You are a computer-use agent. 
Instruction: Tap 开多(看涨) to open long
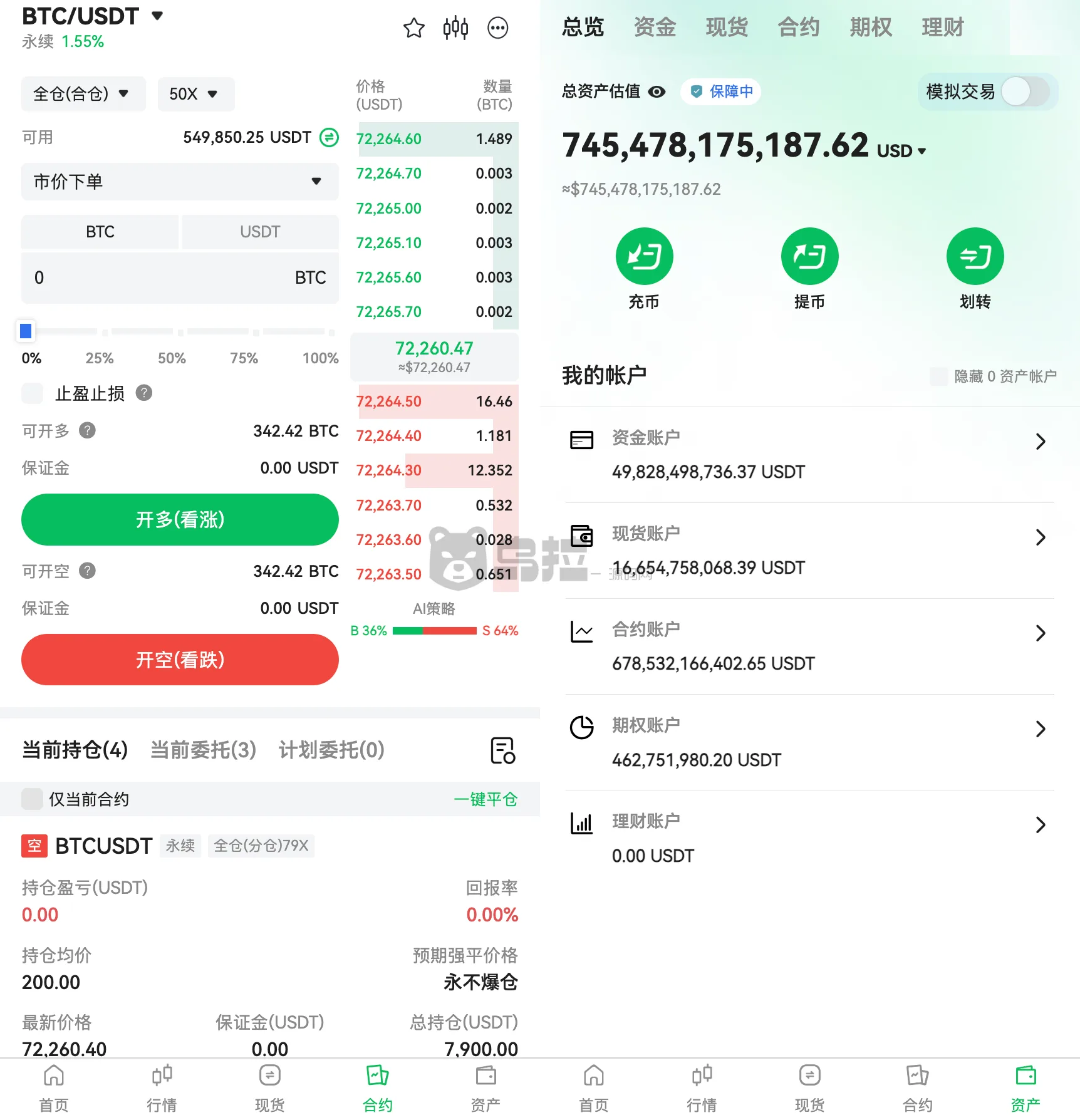[x=180, y=519]
